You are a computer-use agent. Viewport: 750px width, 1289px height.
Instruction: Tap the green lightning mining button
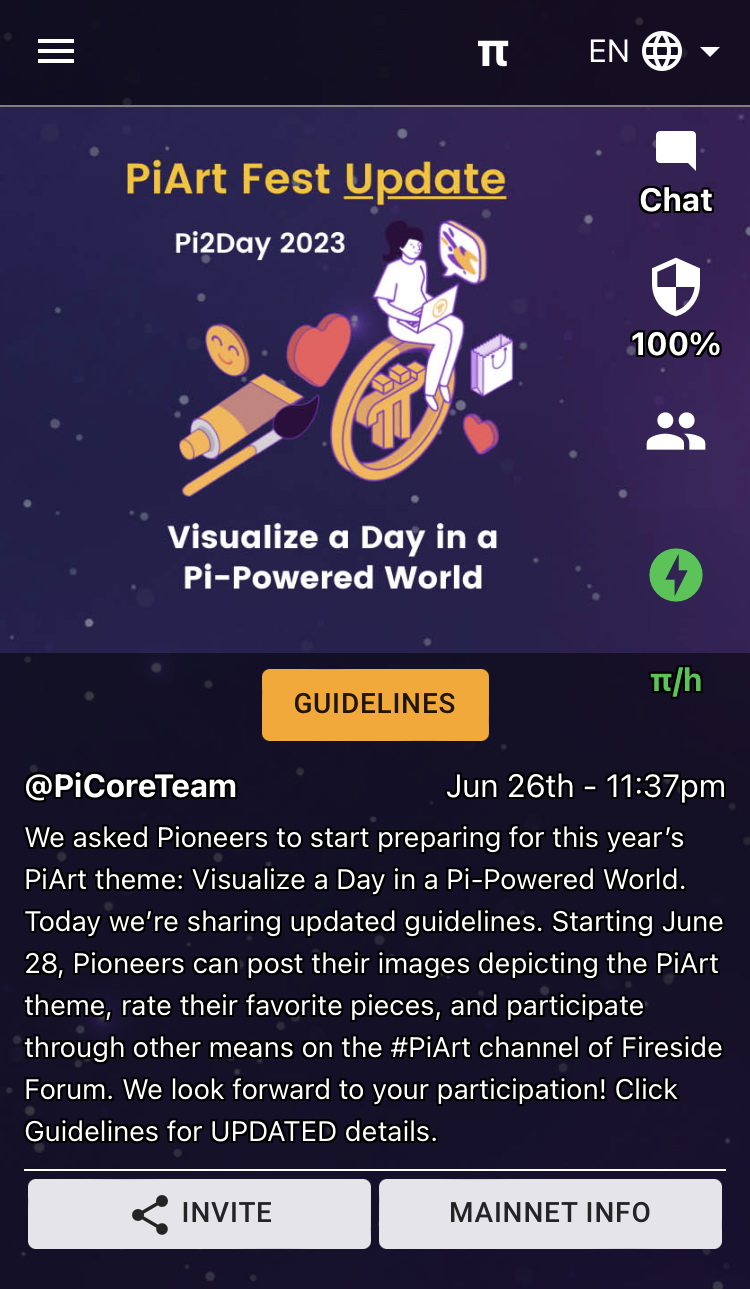point(676,576)
